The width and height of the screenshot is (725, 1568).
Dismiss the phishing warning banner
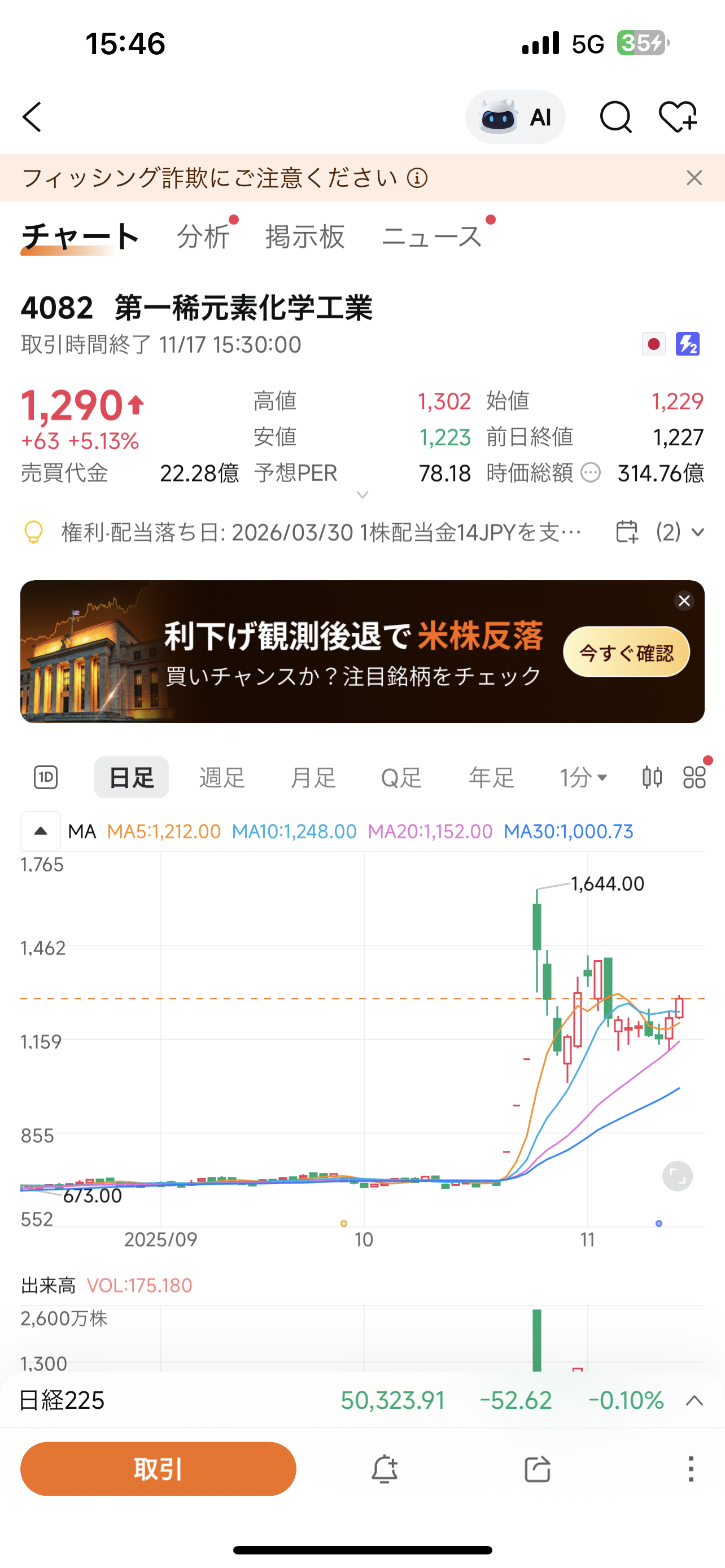694,178
